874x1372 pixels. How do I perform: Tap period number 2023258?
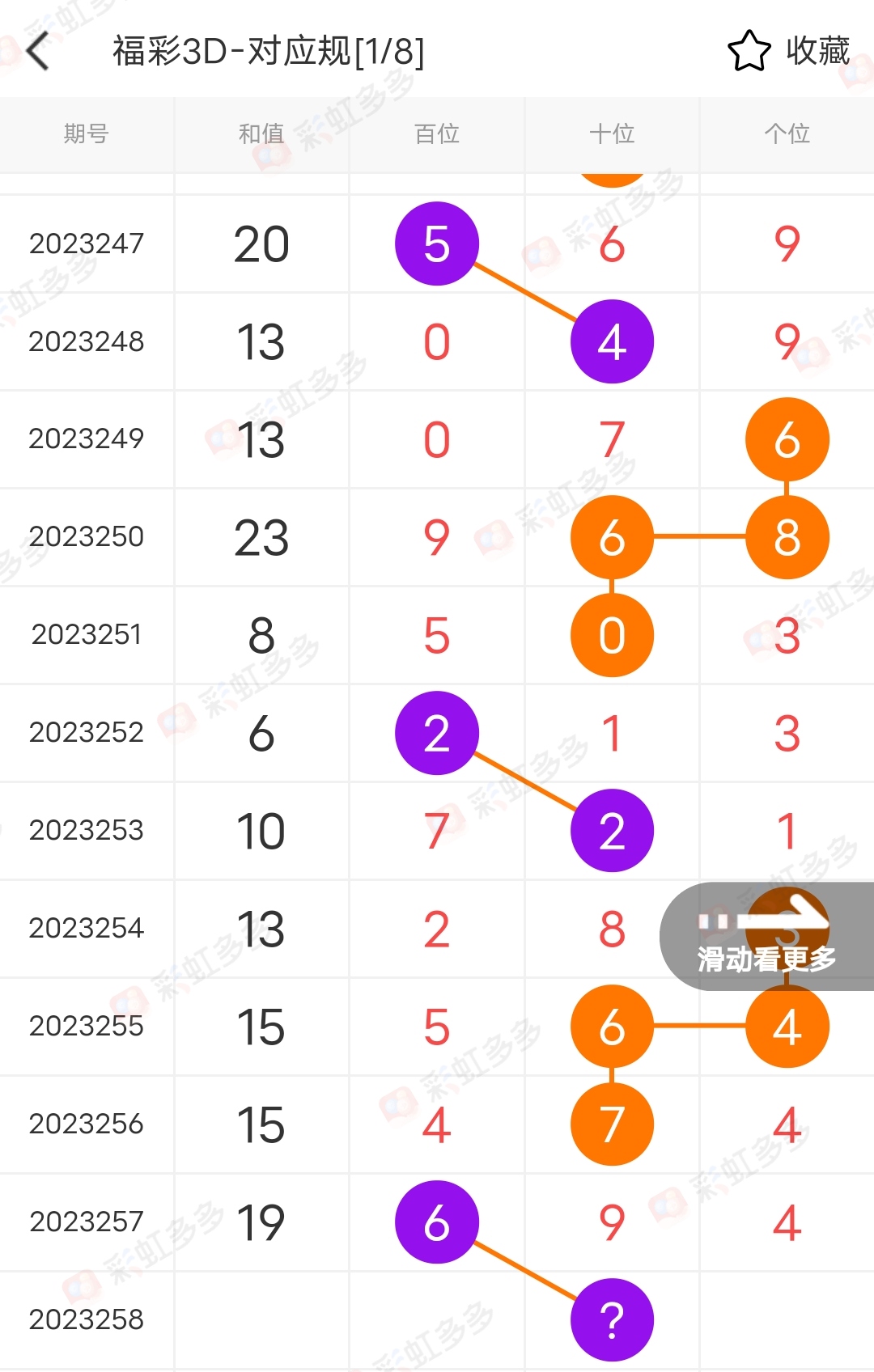[87, 1319]
